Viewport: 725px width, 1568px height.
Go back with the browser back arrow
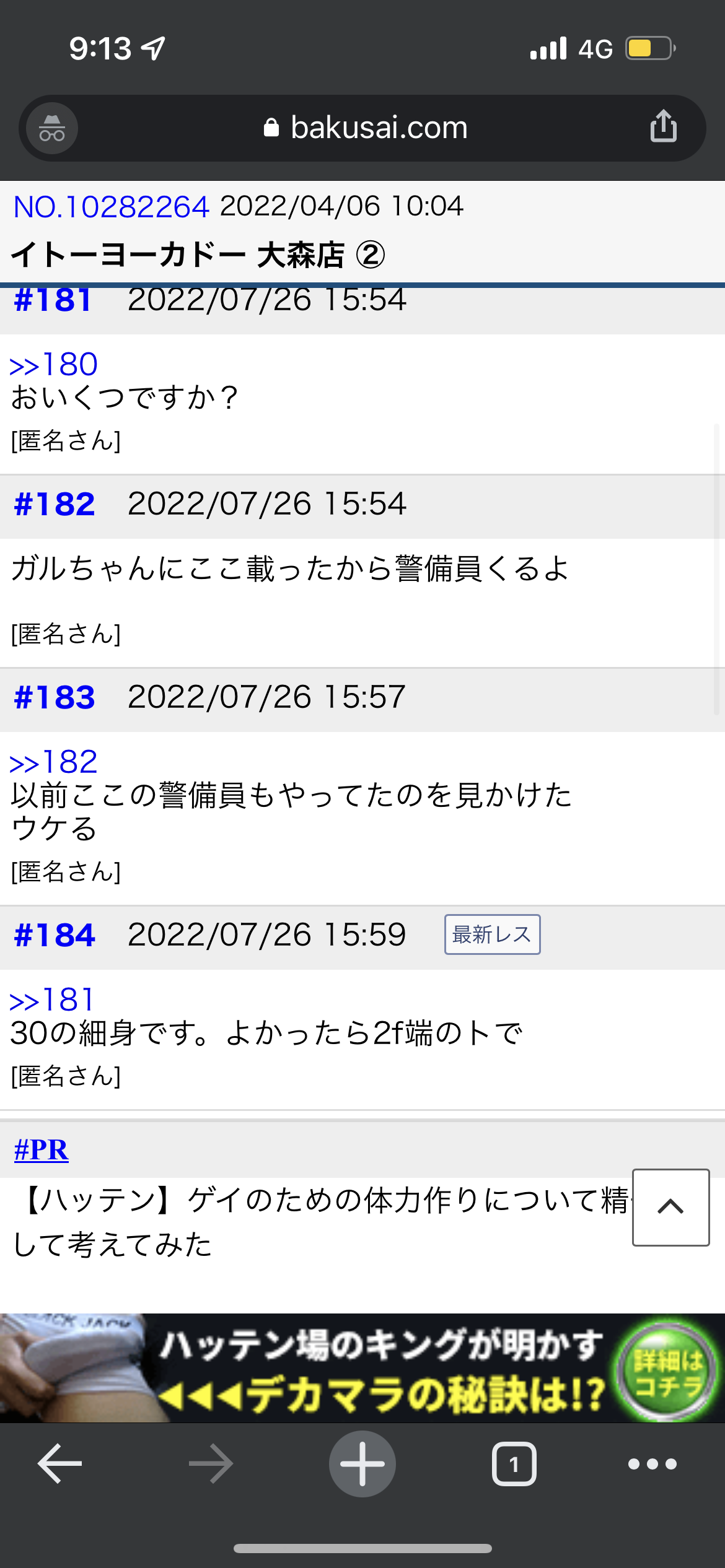pos(59,1464)
